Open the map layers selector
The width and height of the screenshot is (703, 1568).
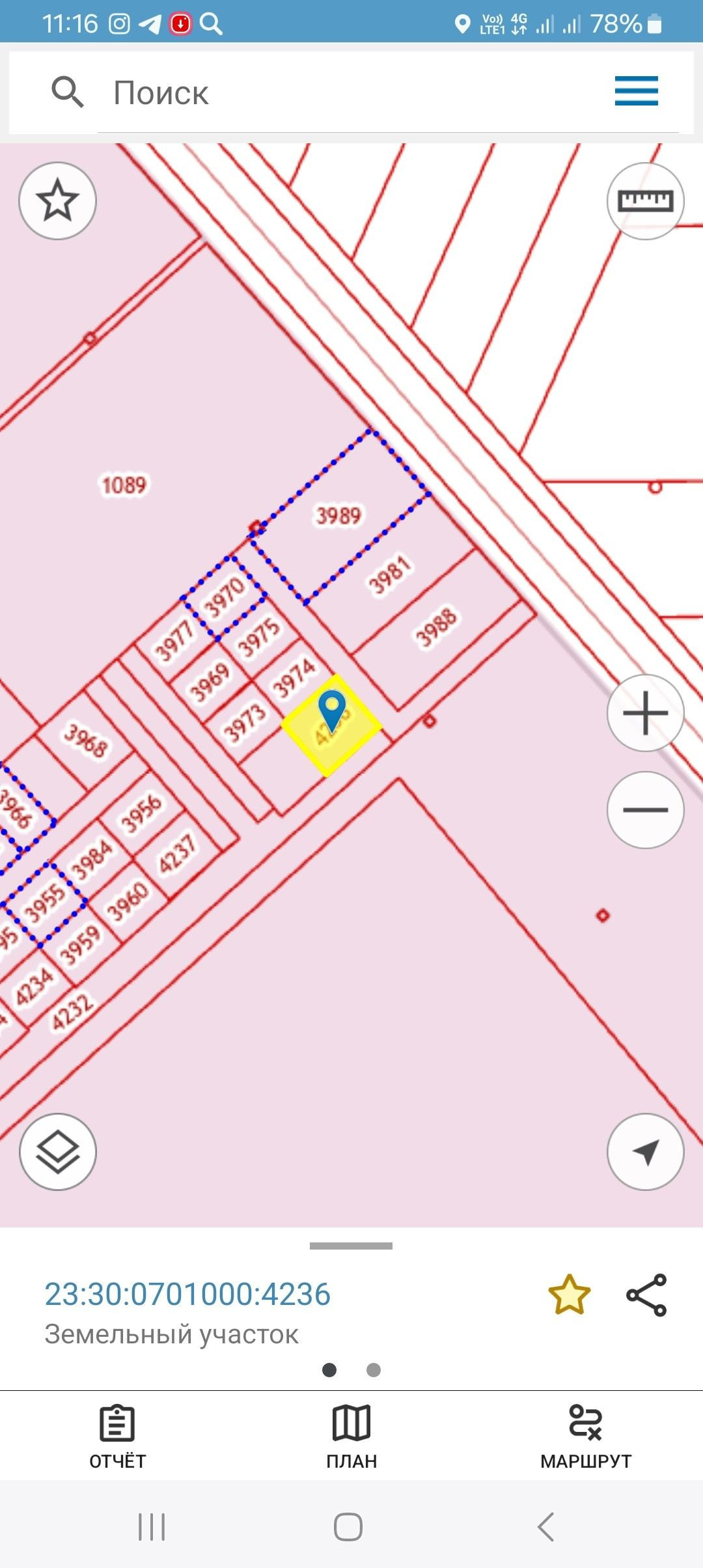(58, 1151)
